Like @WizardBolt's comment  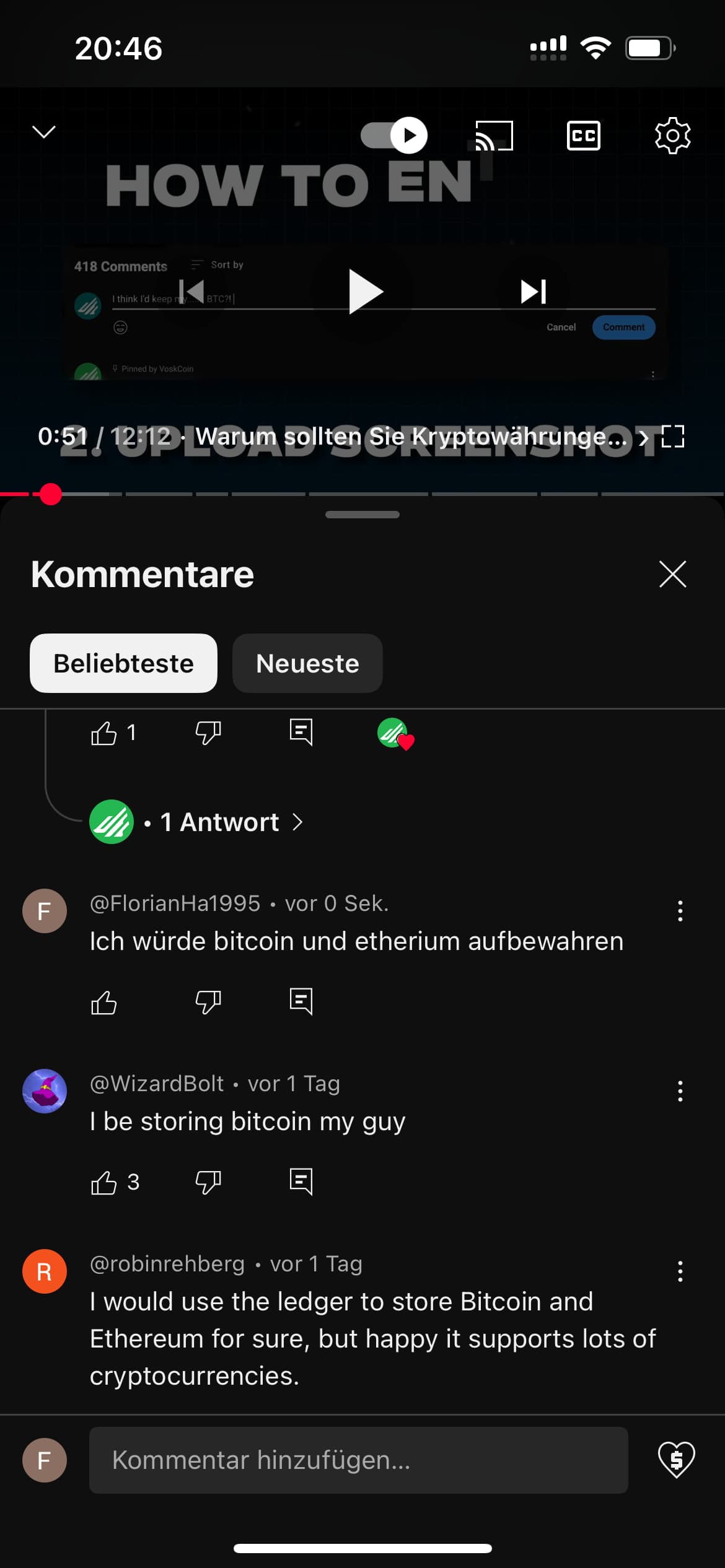click(103, 1182)
